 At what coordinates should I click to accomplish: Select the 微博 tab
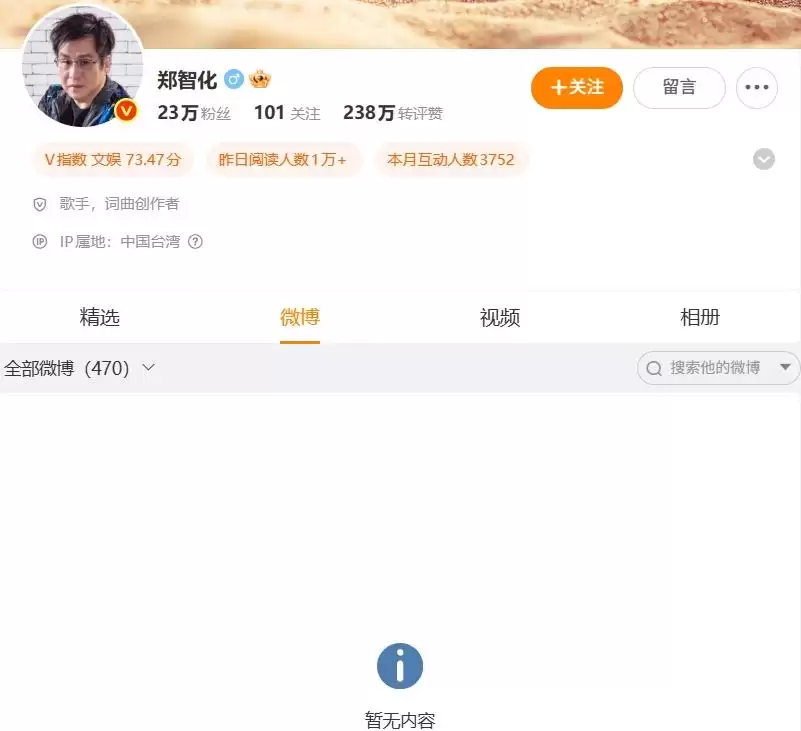(x=300, y=318)
